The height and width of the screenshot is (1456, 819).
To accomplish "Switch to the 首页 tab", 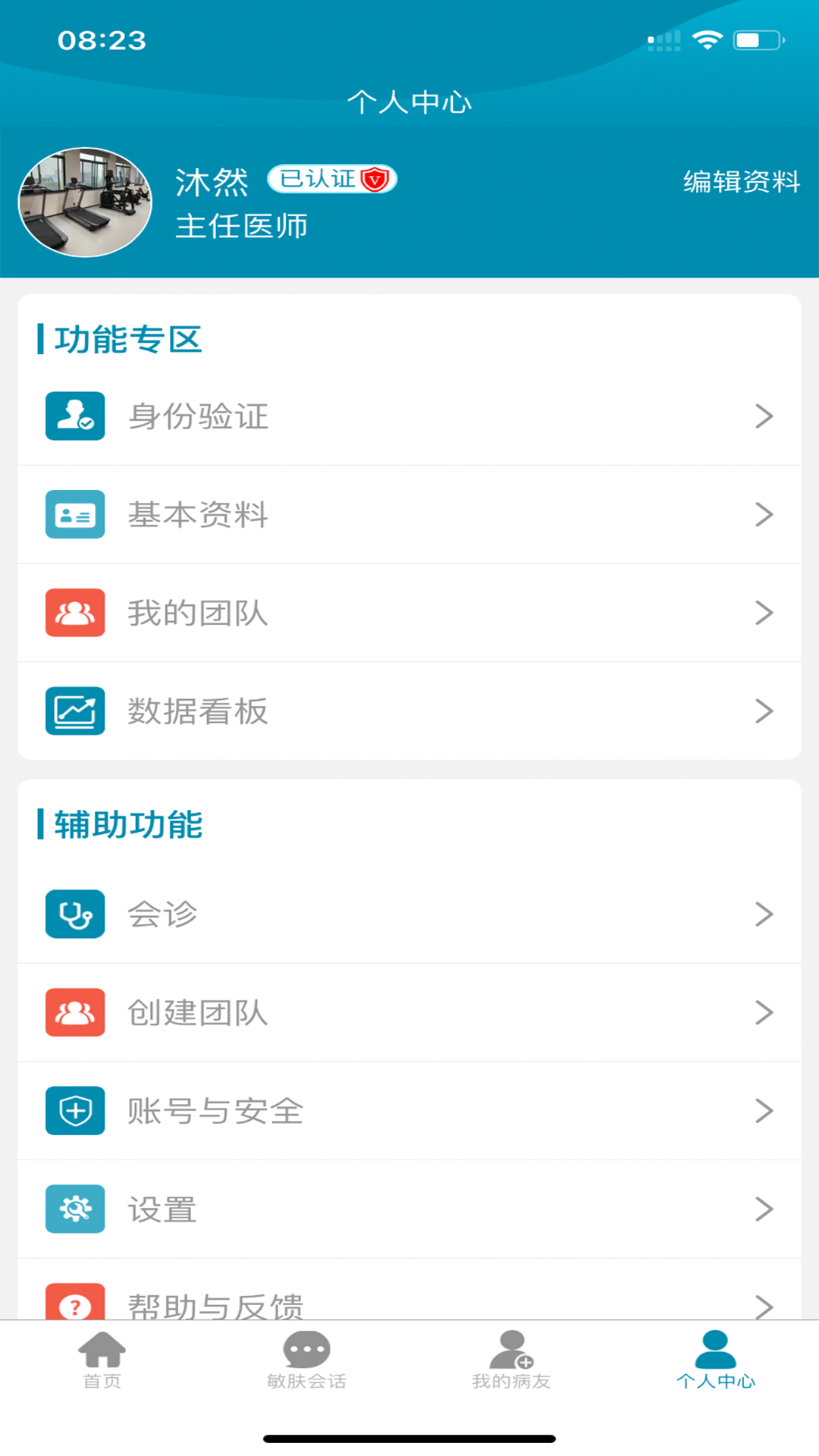I will (102, 1360).
